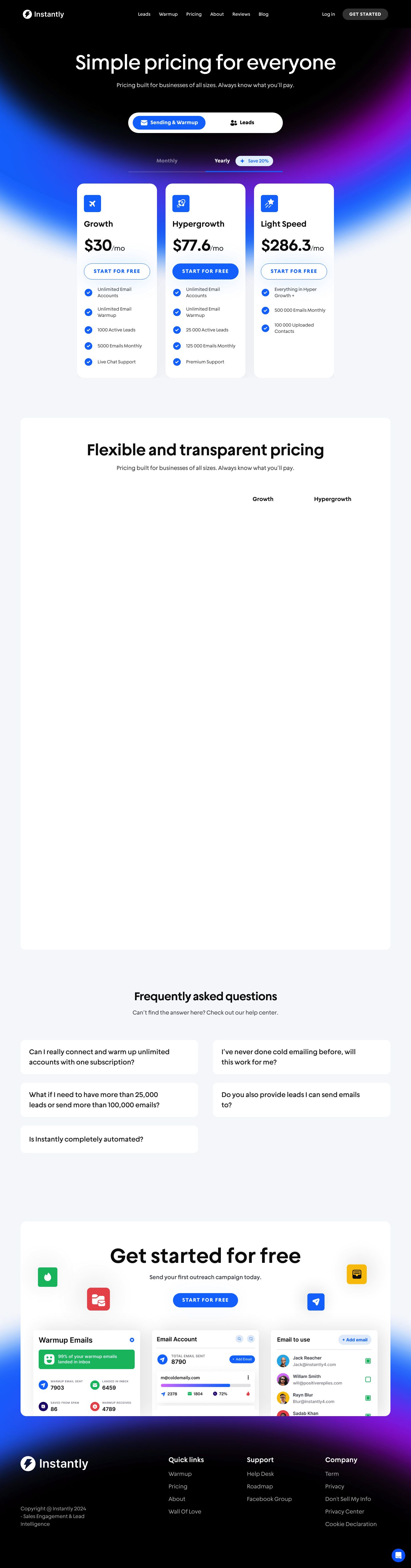411x1568 pixels.
Task: Expand the unlimited accounts subscription question
Action: coord(109,1057)
